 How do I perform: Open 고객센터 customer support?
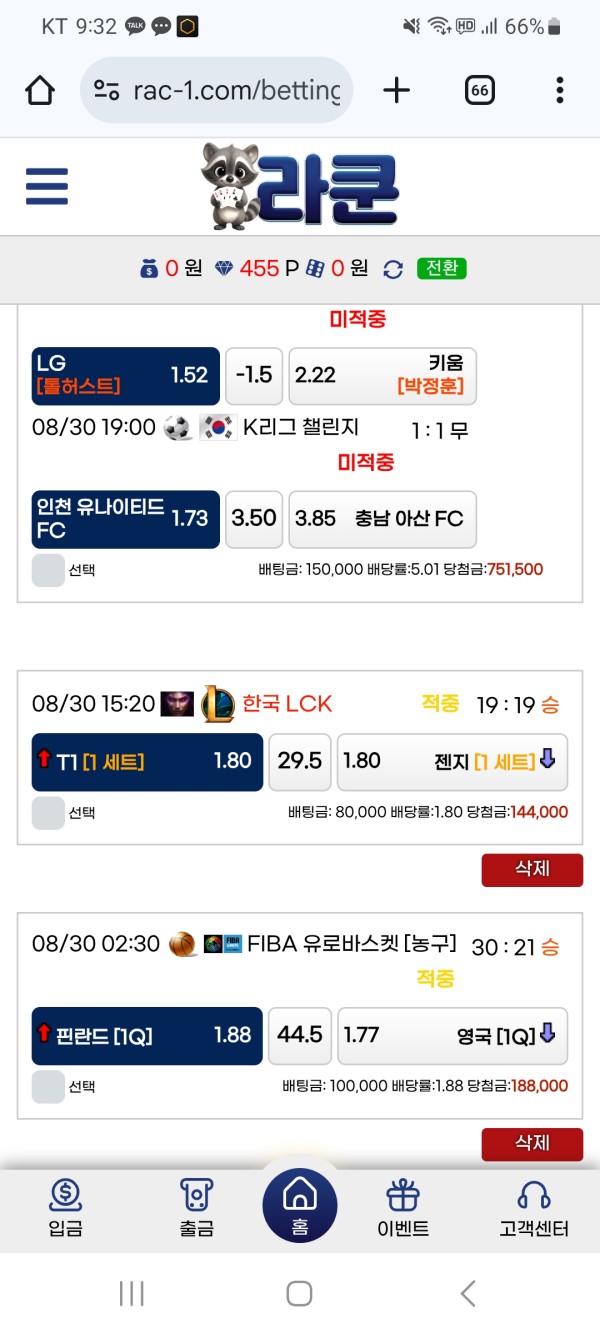pos(534,1208)
